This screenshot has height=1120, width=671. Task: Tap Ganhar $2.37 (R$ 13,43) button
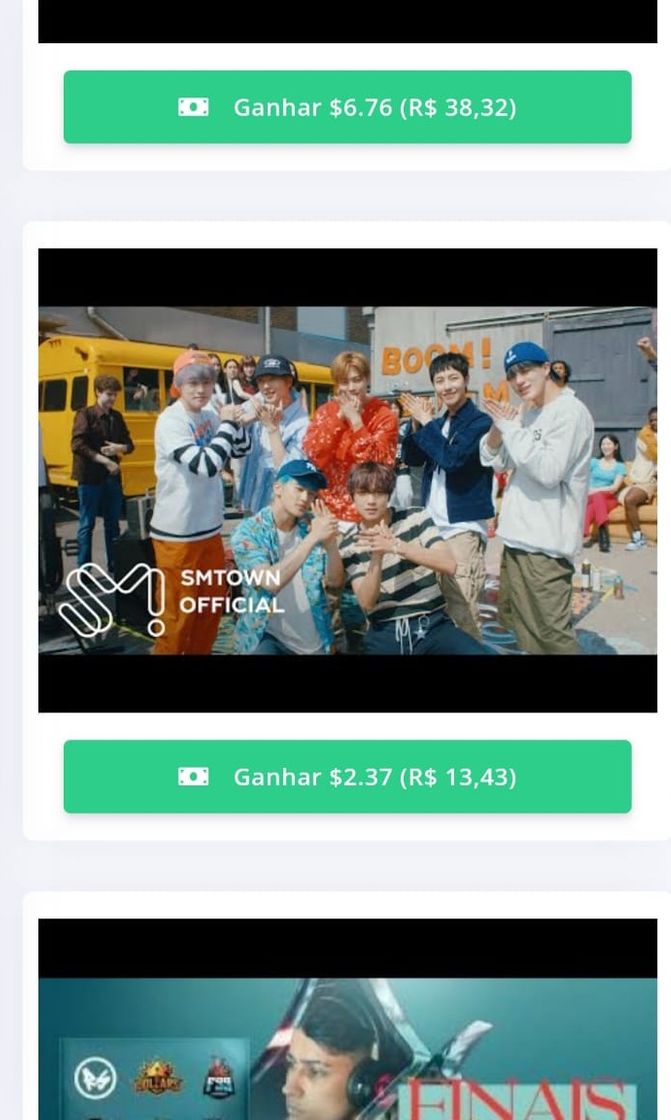click(x=347, y=777)
